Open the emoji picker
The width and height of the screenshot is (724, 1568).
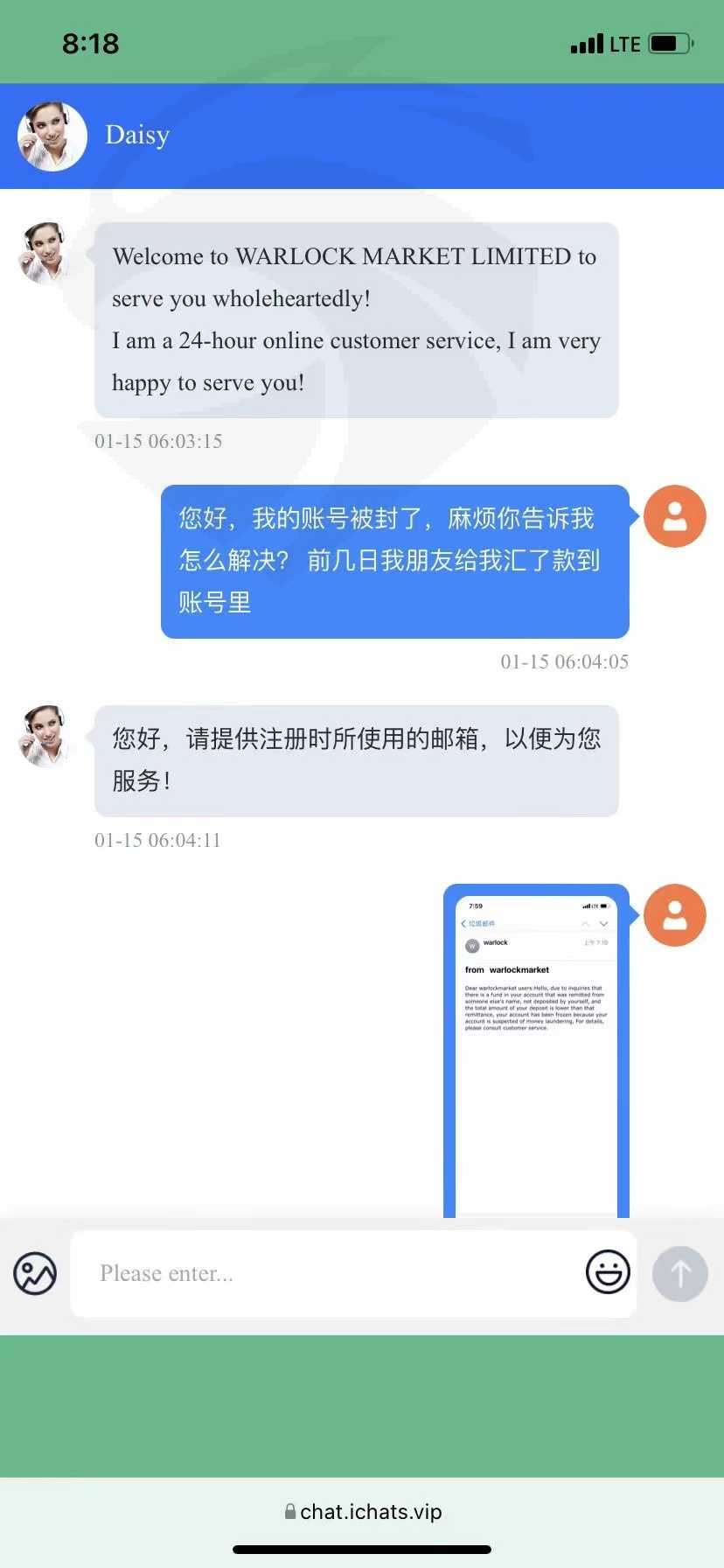[608, 1272]
